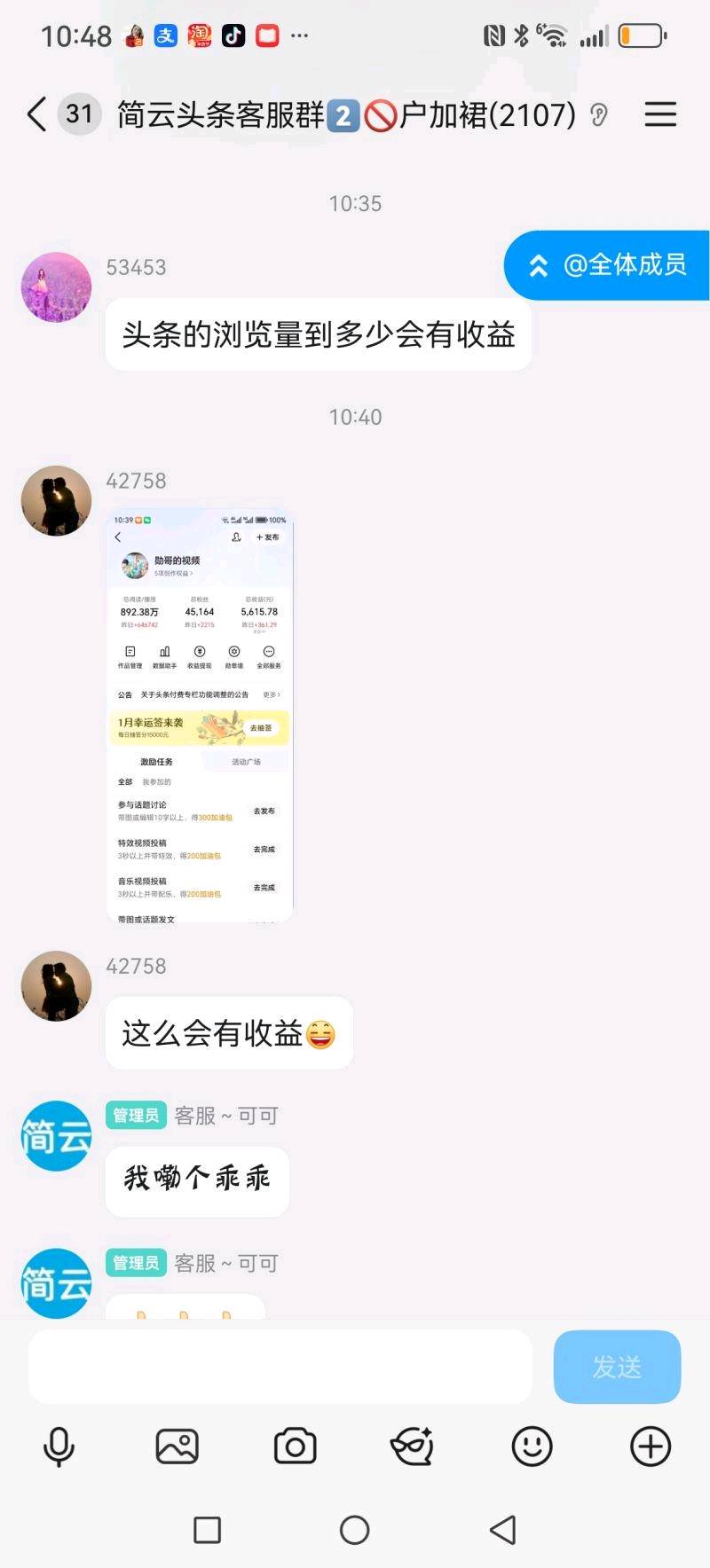
Task: Record a voice message with microphone
Action: tap(59, 1446)
